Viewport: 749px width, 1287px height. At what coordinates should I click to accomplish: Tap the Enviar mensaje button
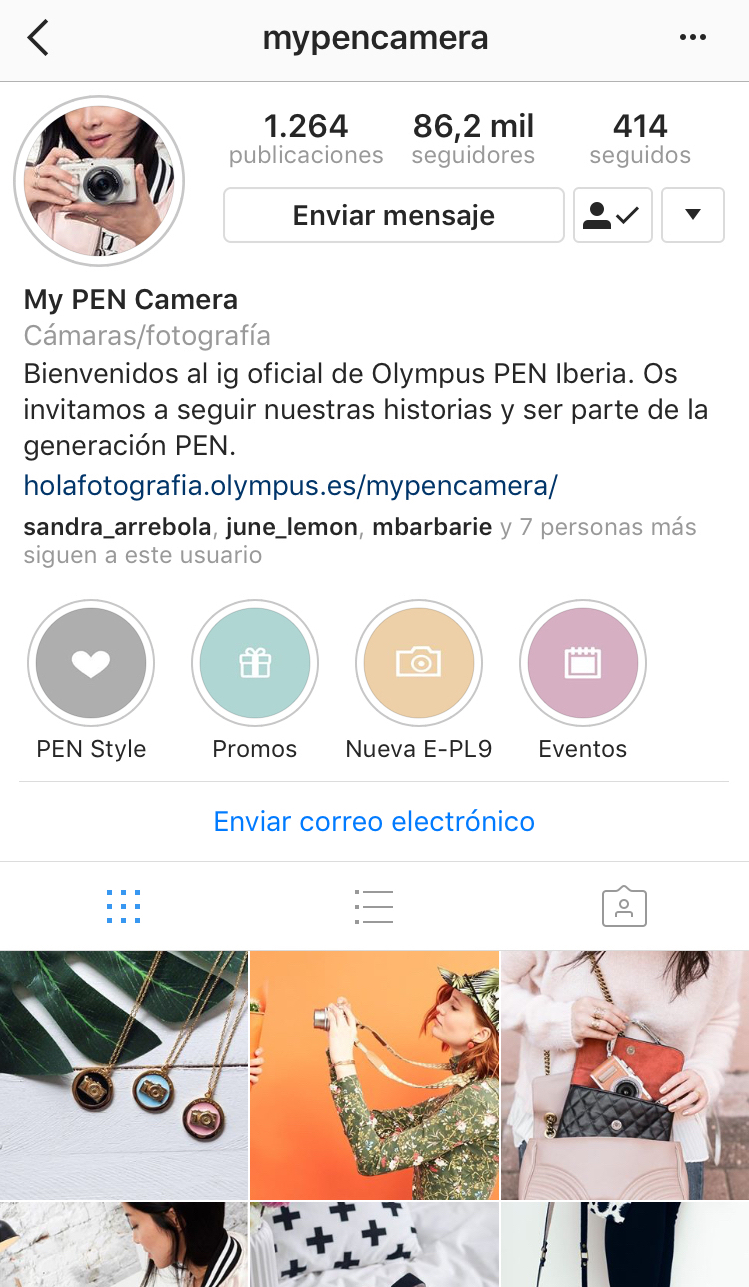(393, 215)
